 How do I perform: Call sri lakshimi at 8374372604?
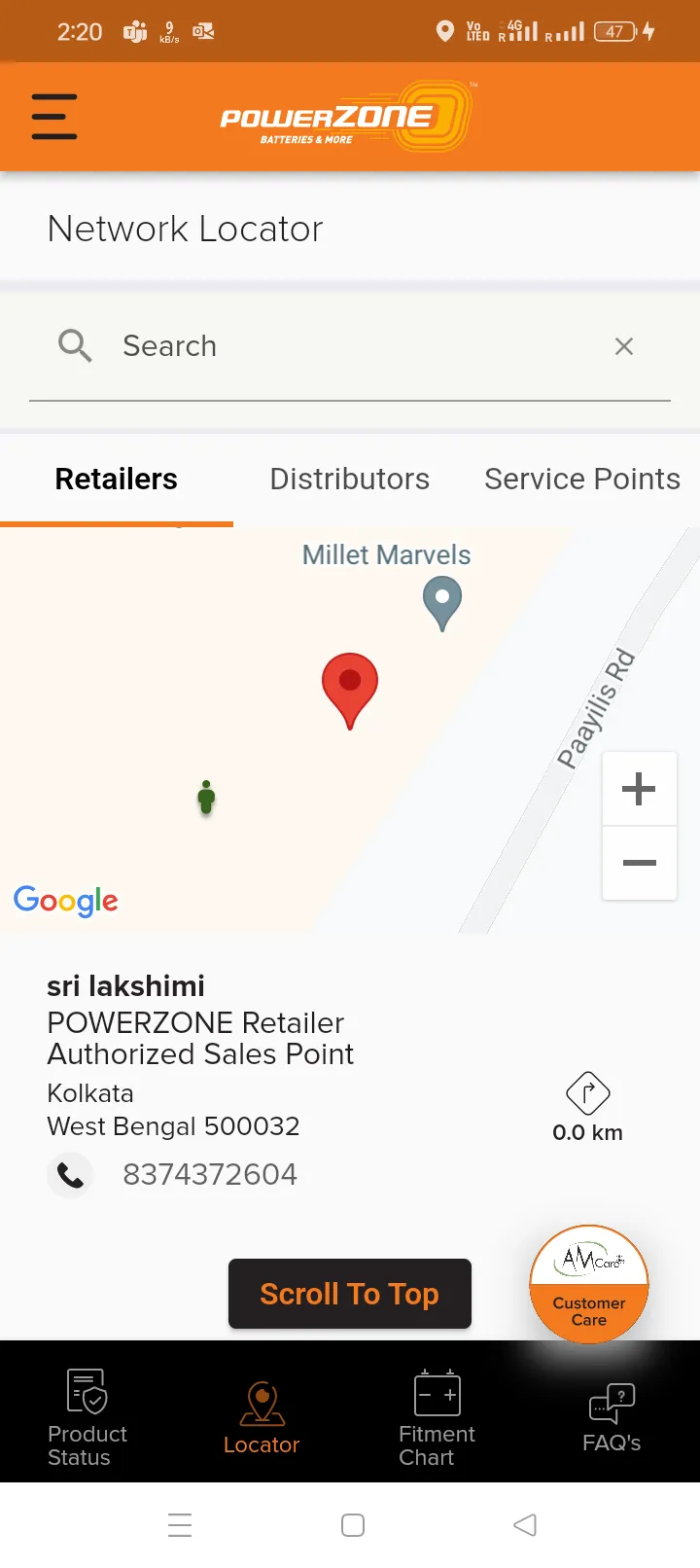pyautogui.click(x=70, y=1175)
